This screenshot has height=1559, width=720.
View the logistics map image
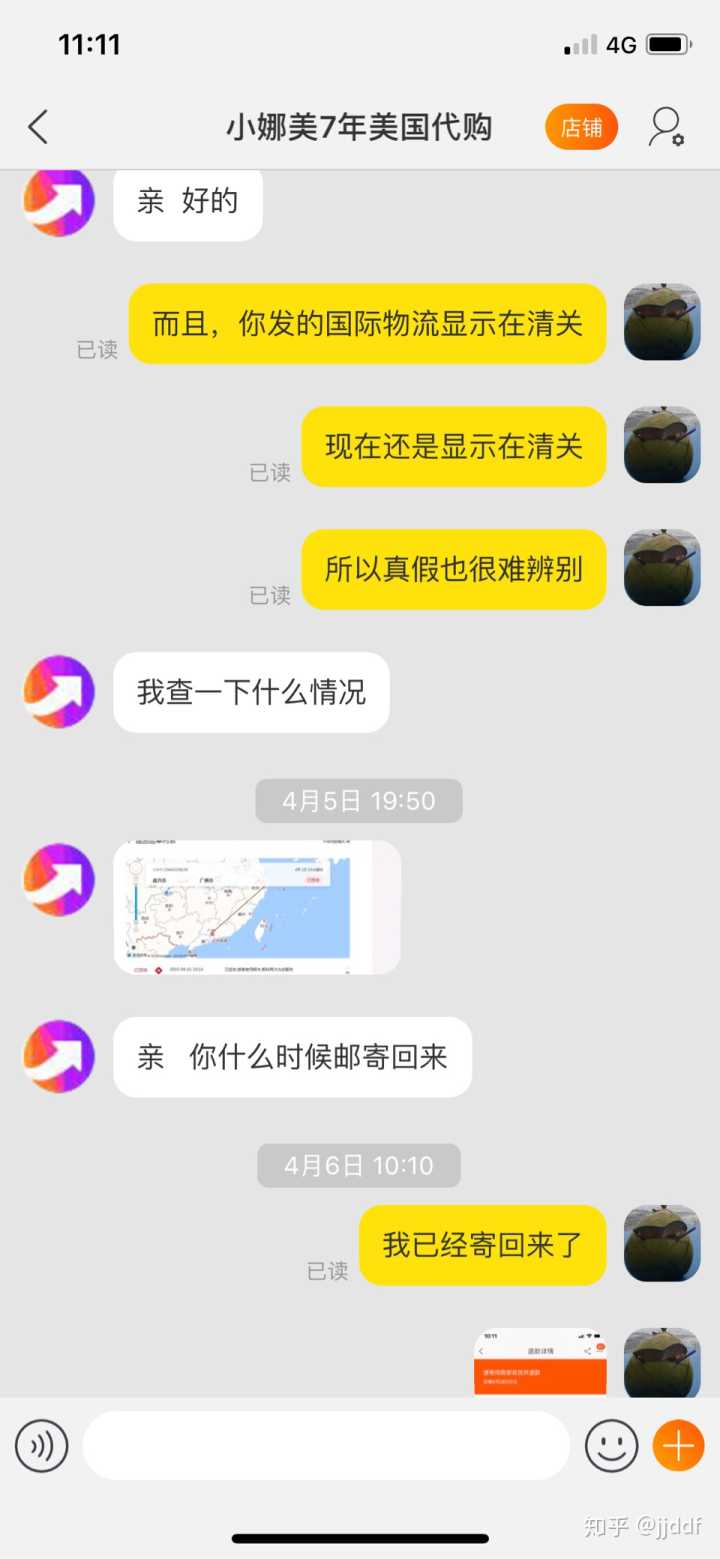coord(257,907)
